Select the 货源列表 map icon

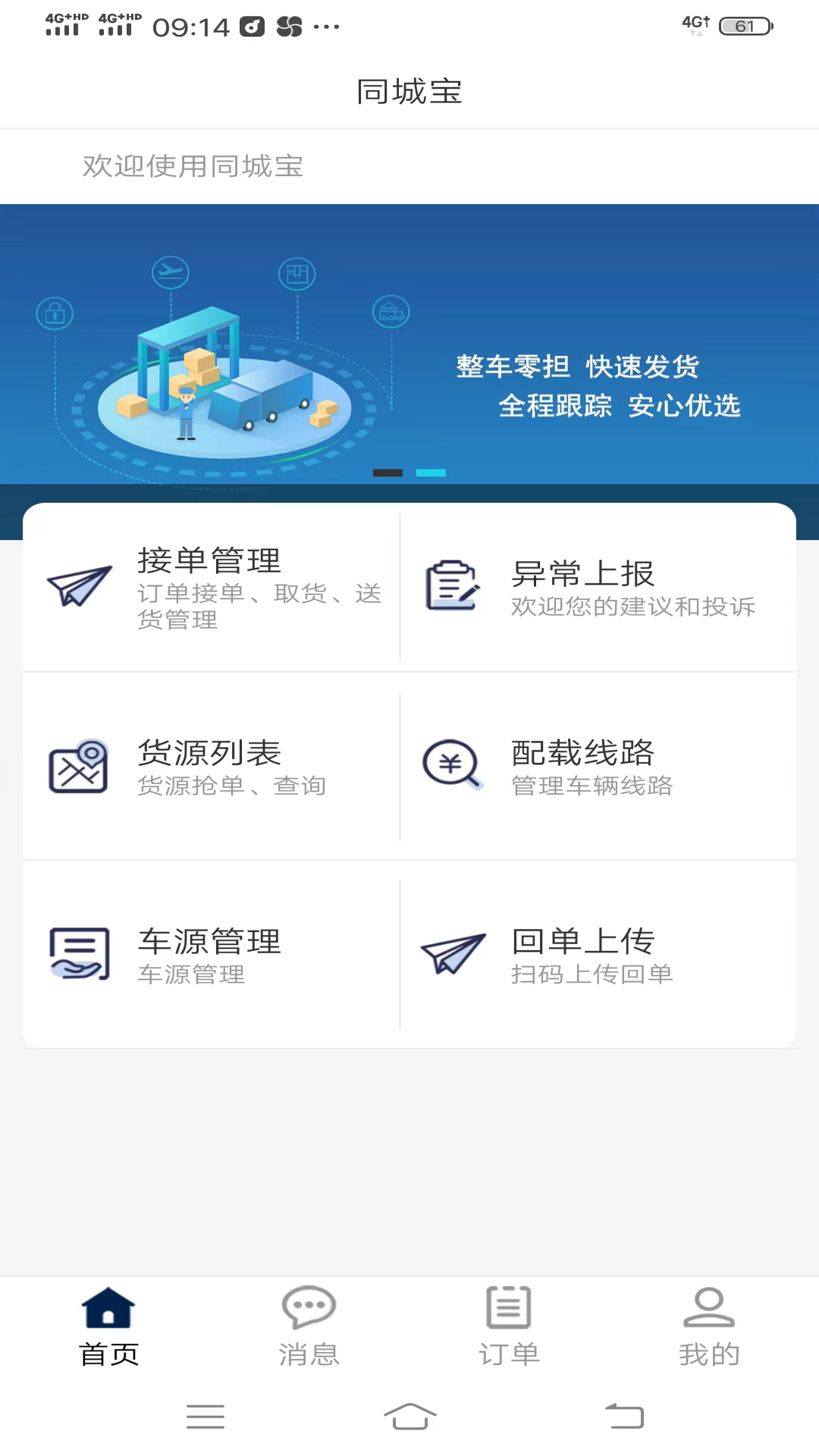coord(78,767)
